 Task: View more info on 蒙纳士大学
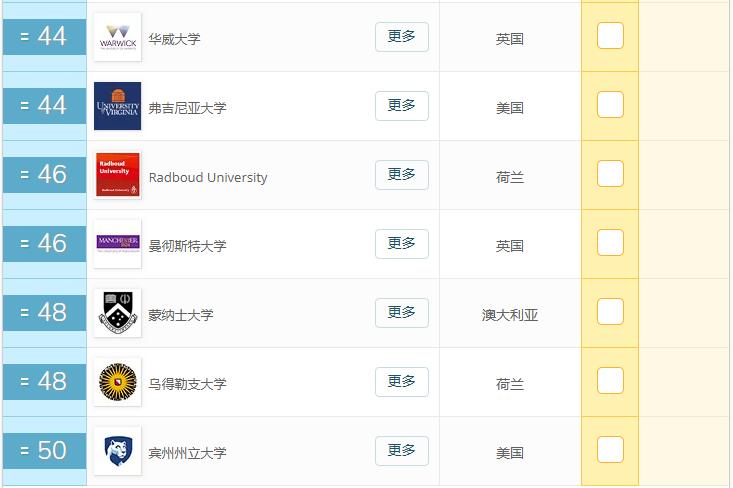coord(402,313)
